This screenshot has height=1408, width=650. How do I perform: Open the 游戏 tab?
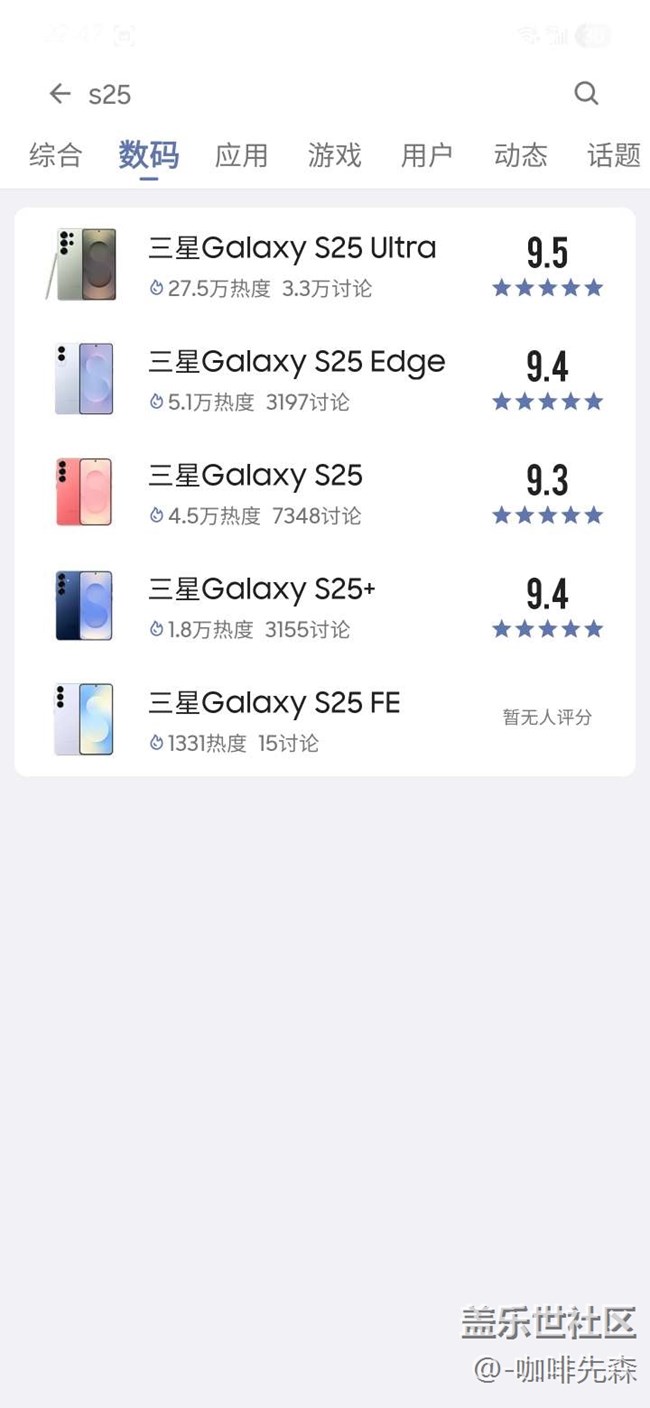coord(334,155)
